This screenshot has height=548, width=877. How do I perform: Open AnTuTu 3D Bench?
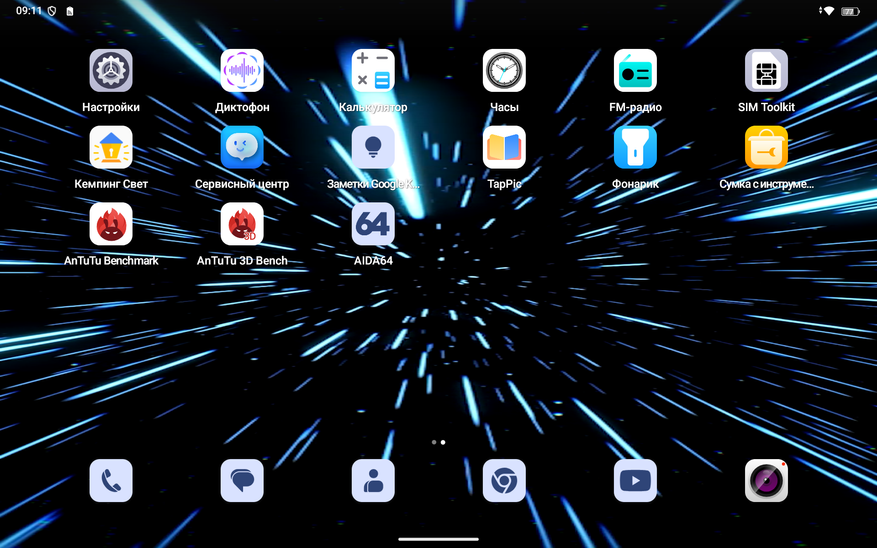[242, 224]
